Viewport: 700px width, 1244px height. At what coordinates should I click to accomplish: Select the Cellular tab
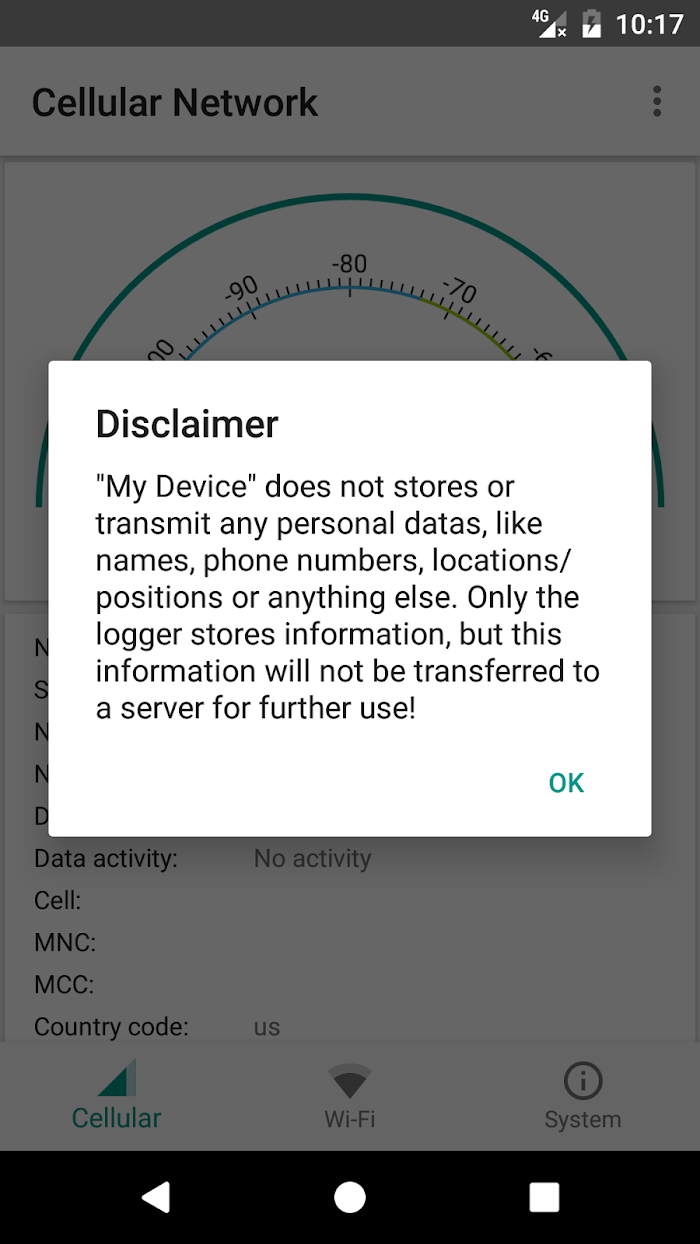point(117,1096)
